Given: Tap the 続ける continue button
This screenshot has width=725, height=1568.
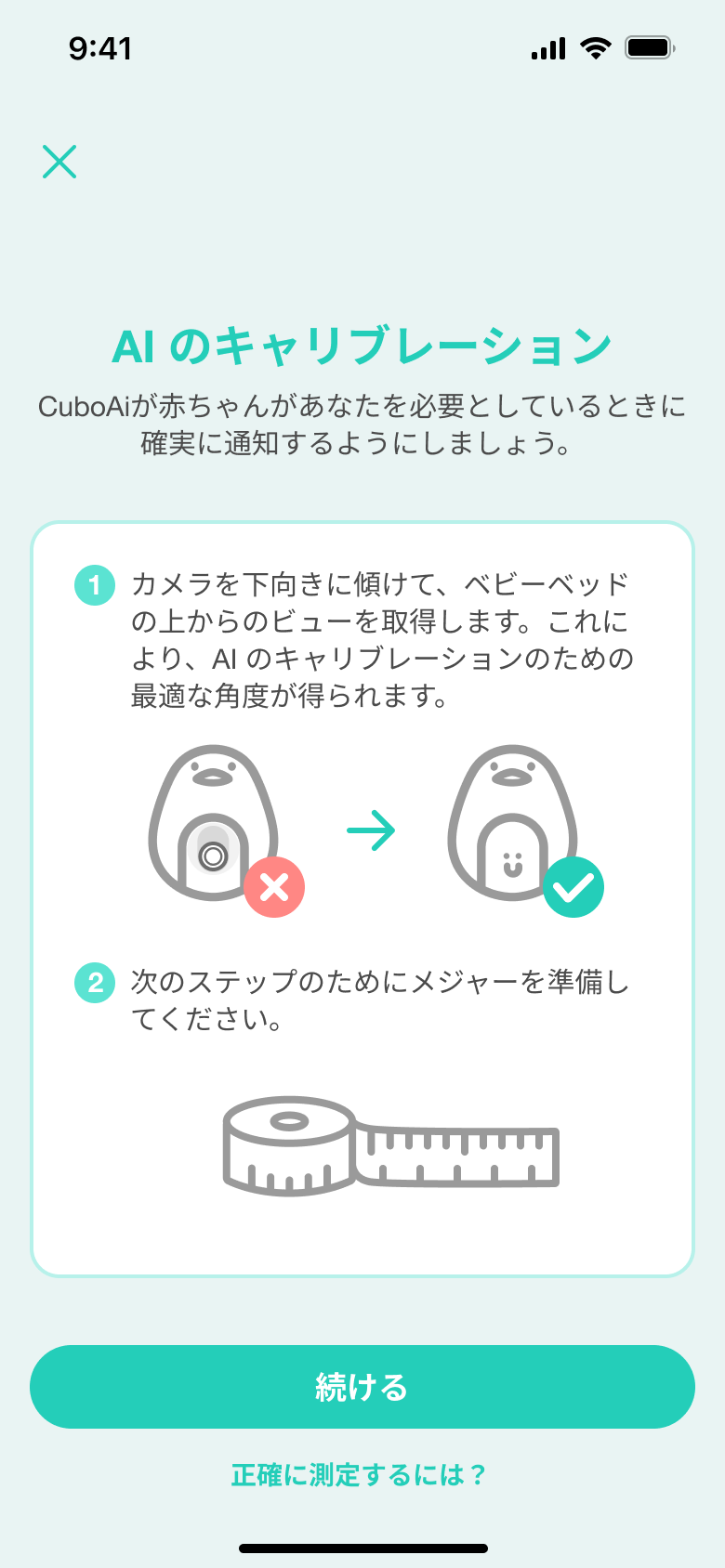Looking at the screenshot, I should click(x=362, y=1387).
